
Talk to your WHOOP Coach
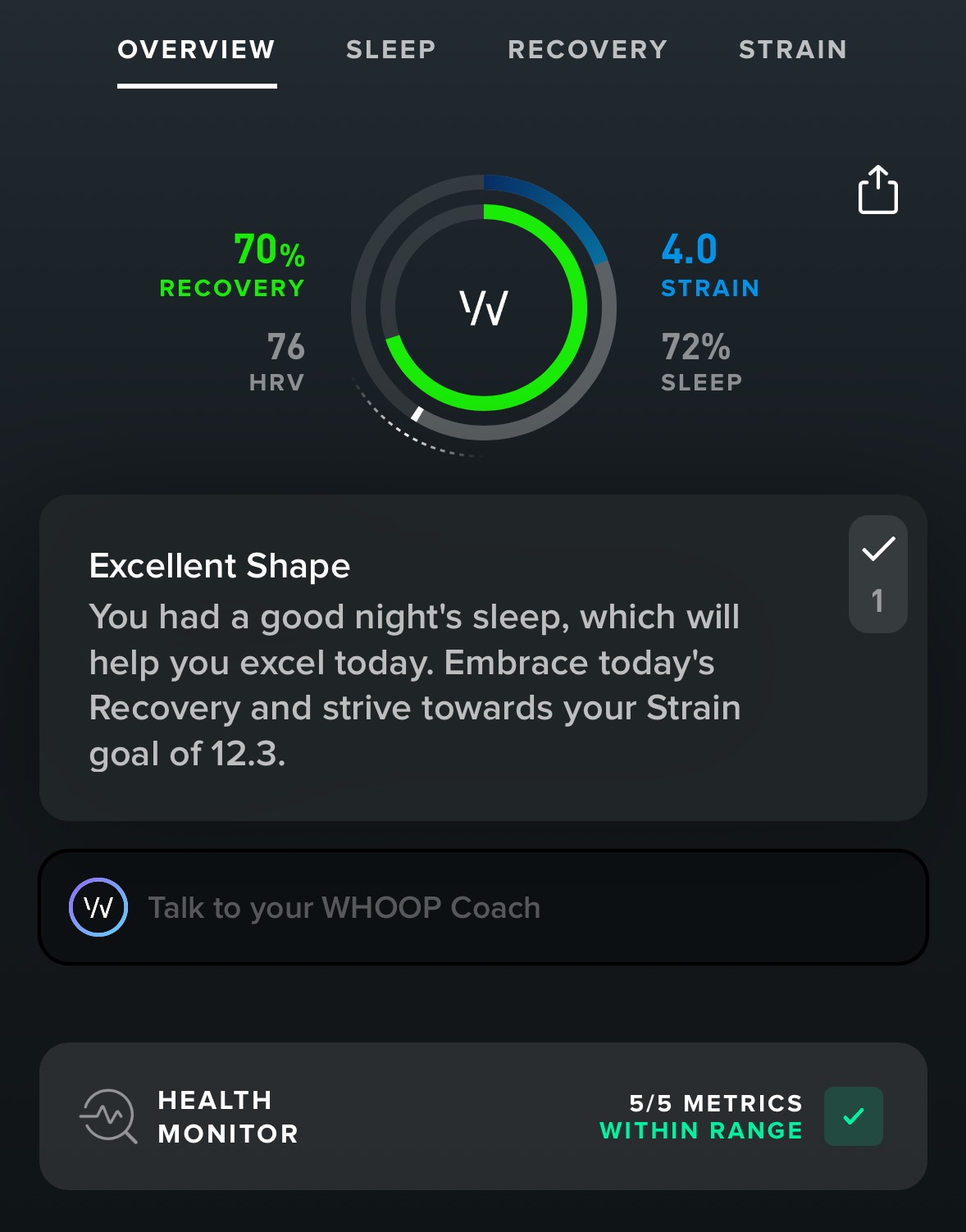[x=482, y=907]
